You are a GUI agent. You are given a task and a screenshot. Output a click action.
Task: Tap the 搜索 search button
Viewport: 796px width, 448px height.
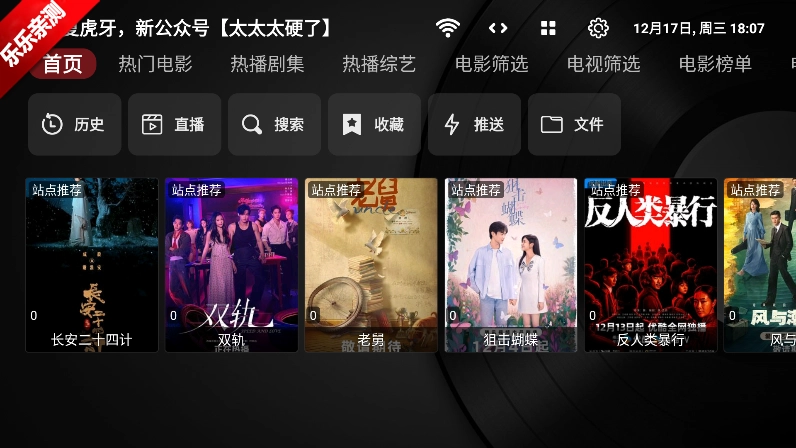pos(274,125)
